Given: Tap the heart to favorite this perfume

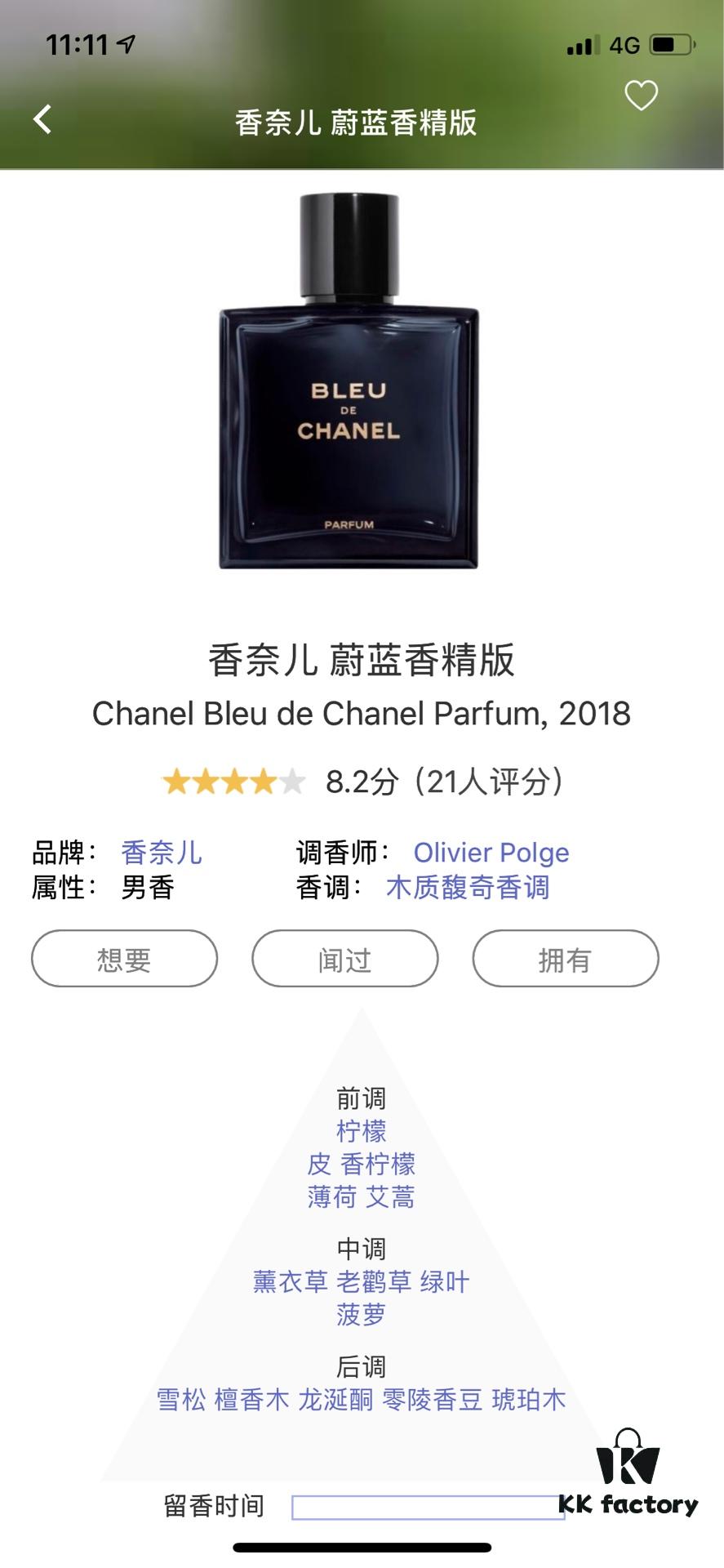Looking at the screenshot, I should (x=639, y=95).
